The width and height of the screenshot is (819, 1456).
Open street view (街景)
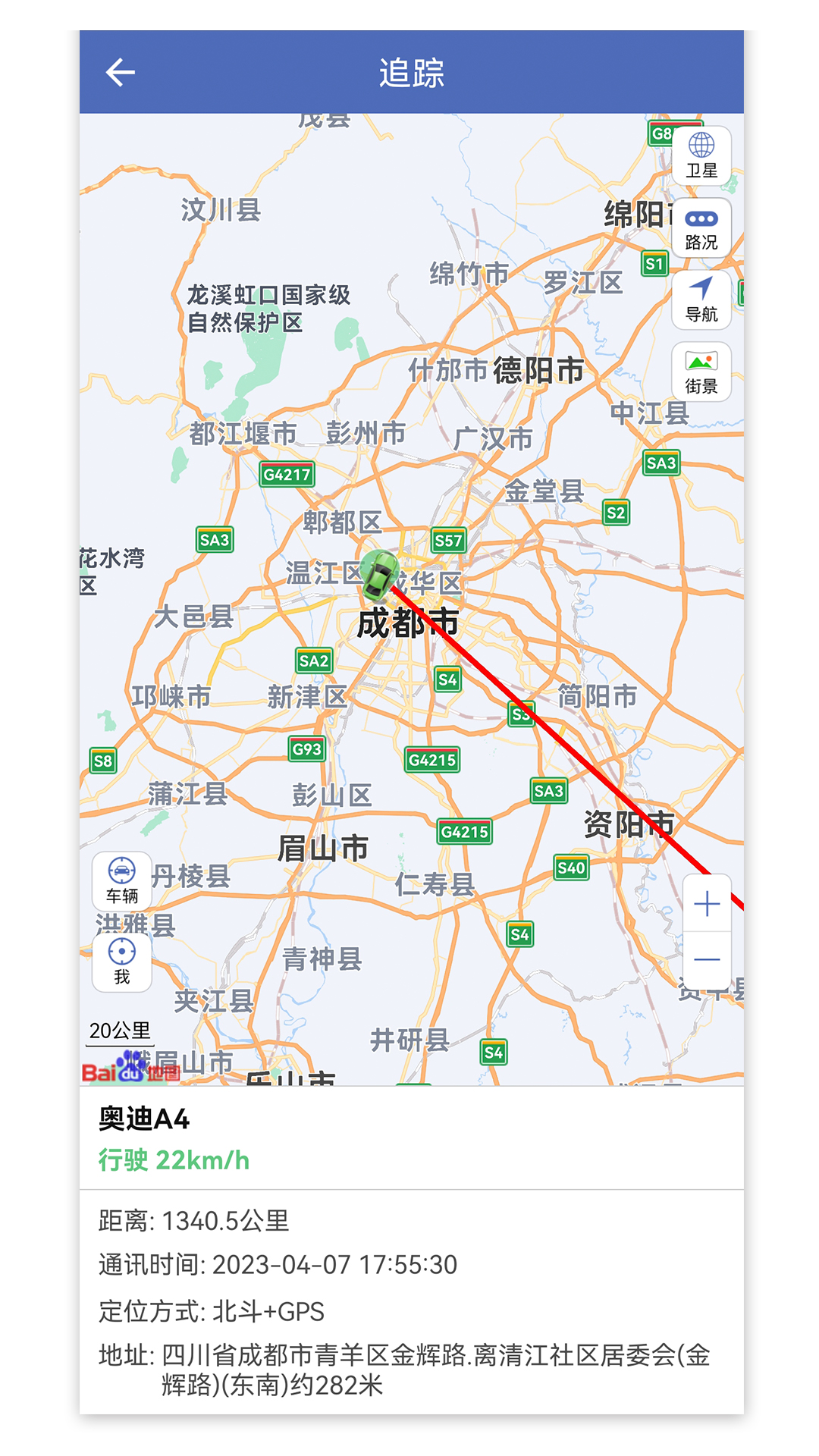(x=701, y=372)
